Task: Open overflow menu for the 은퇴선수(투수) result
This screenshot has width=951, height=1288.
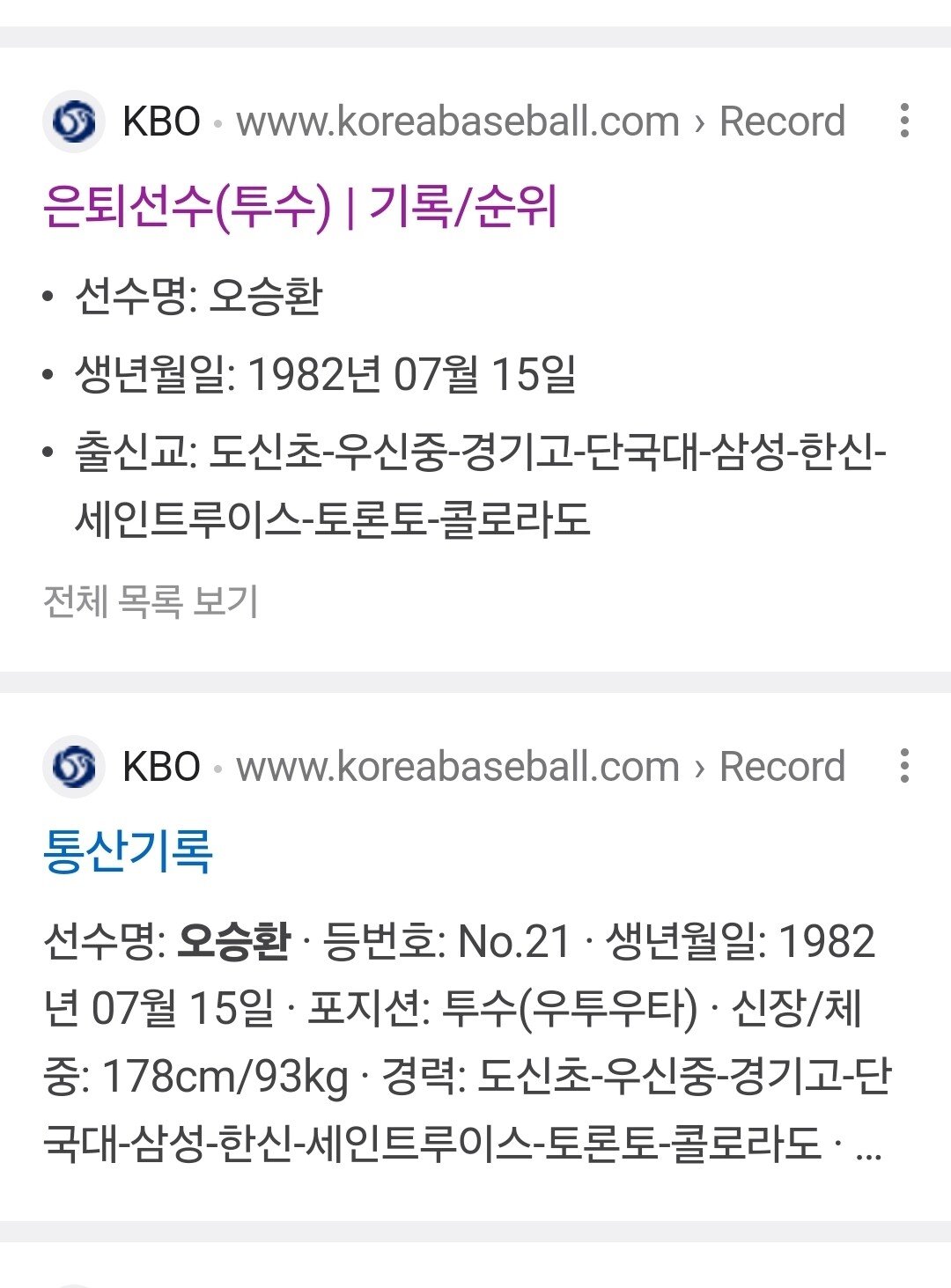Action: 904,121
